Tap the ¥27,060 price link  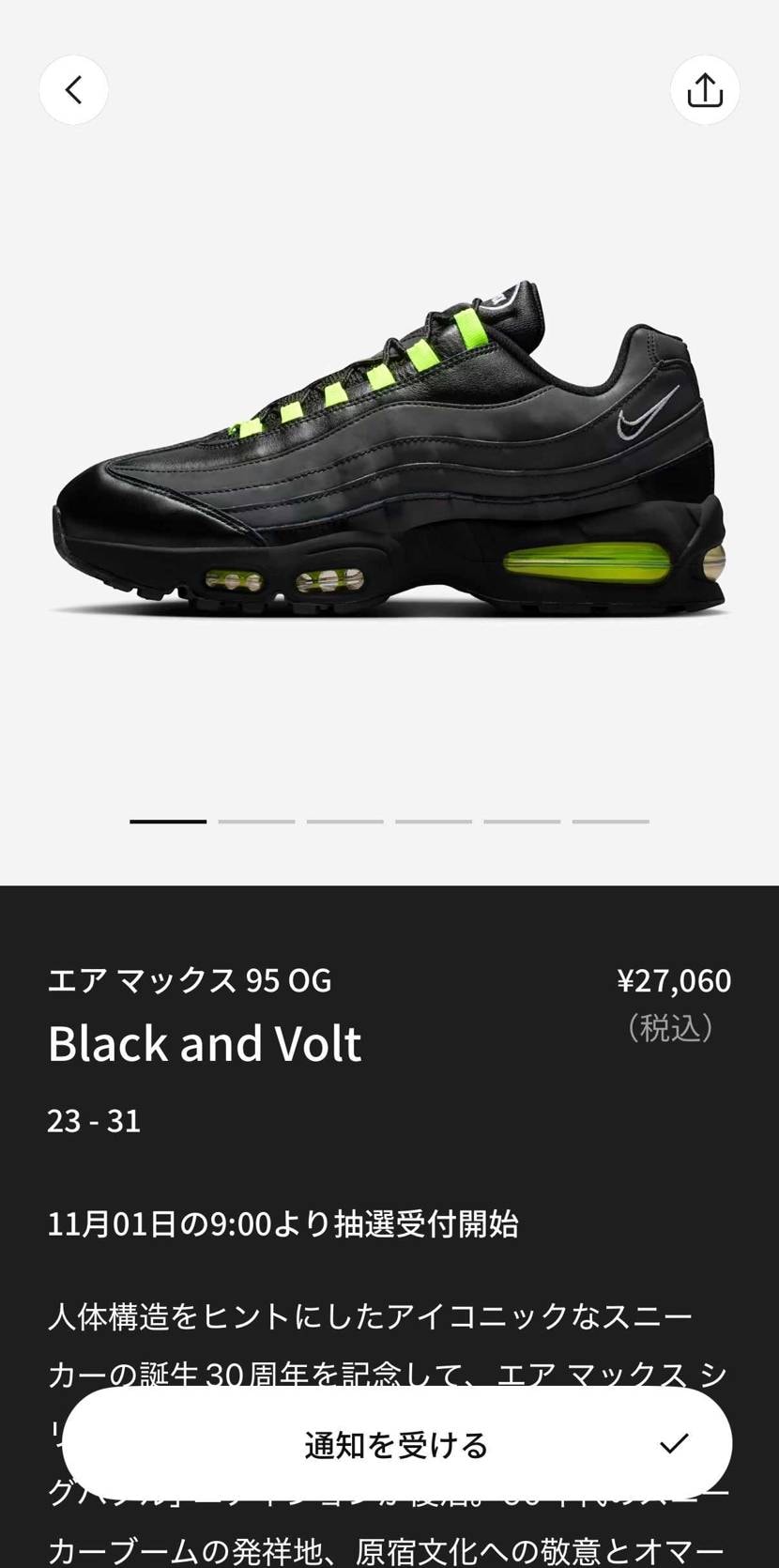click(x=672, y=980)
